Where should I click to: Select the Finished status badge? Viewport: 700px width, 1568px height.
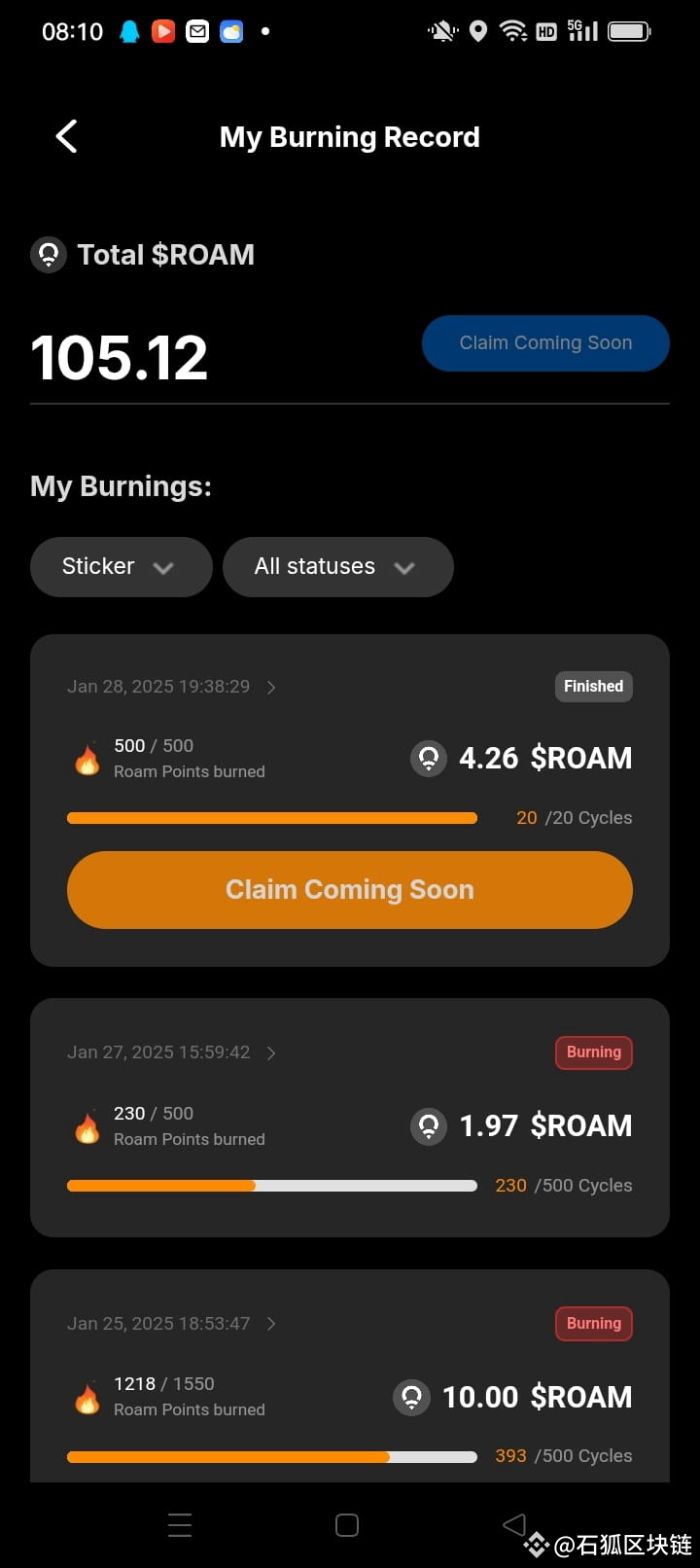pyautogui.click(x=593, y=687)
